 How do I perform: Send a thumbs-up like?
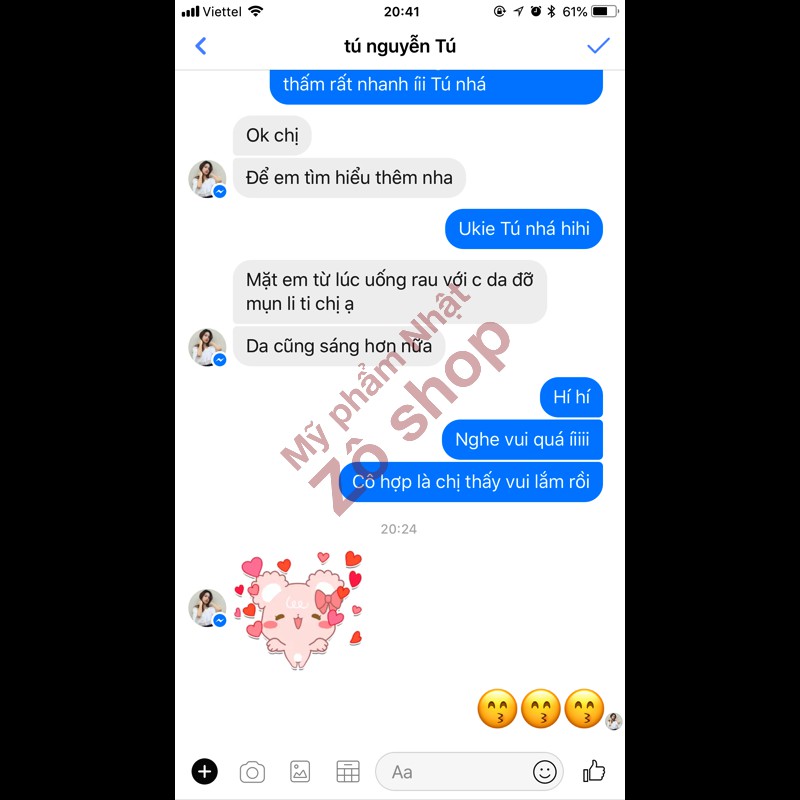(x=595, y=770)
